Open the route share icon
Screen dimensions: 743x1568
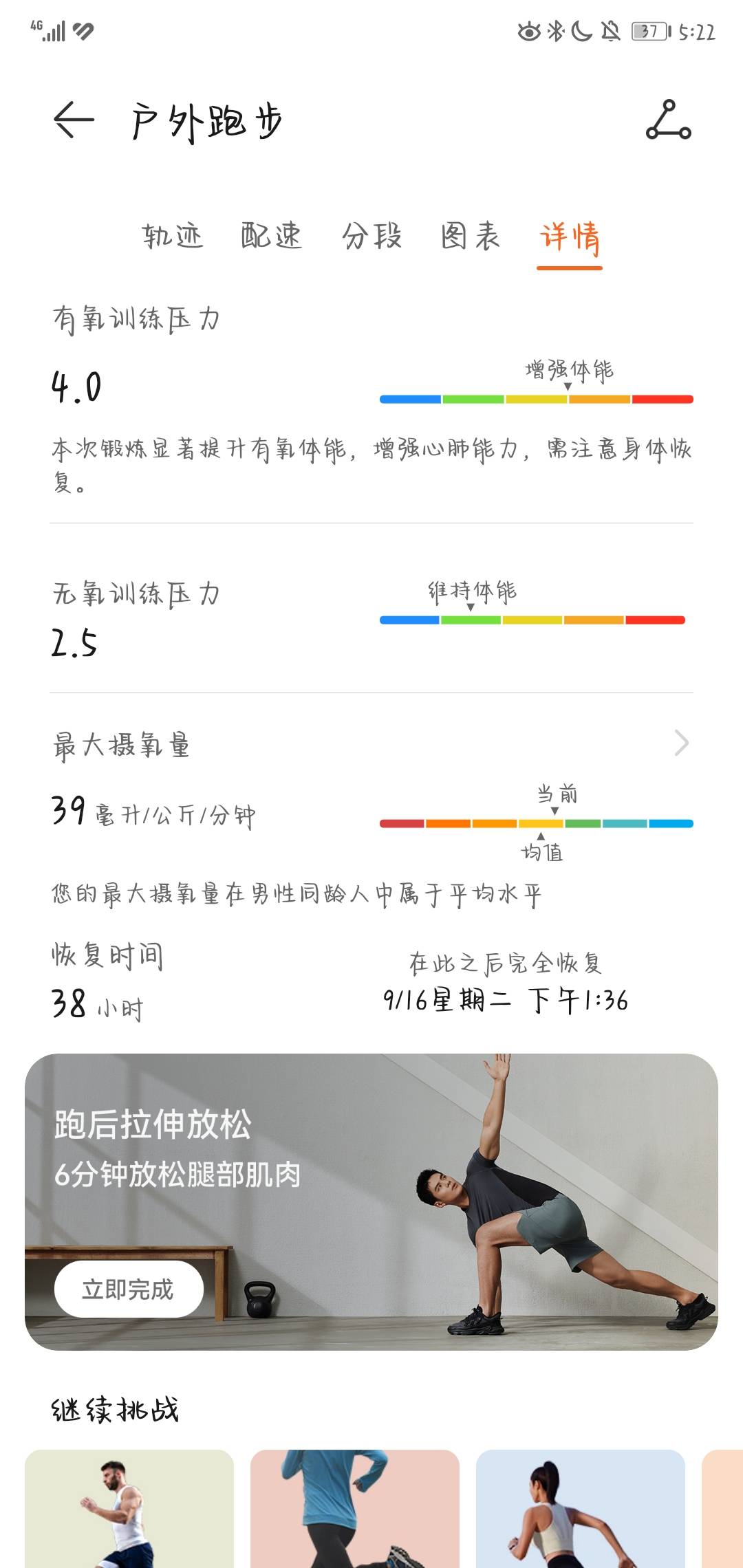coord(668,120)
